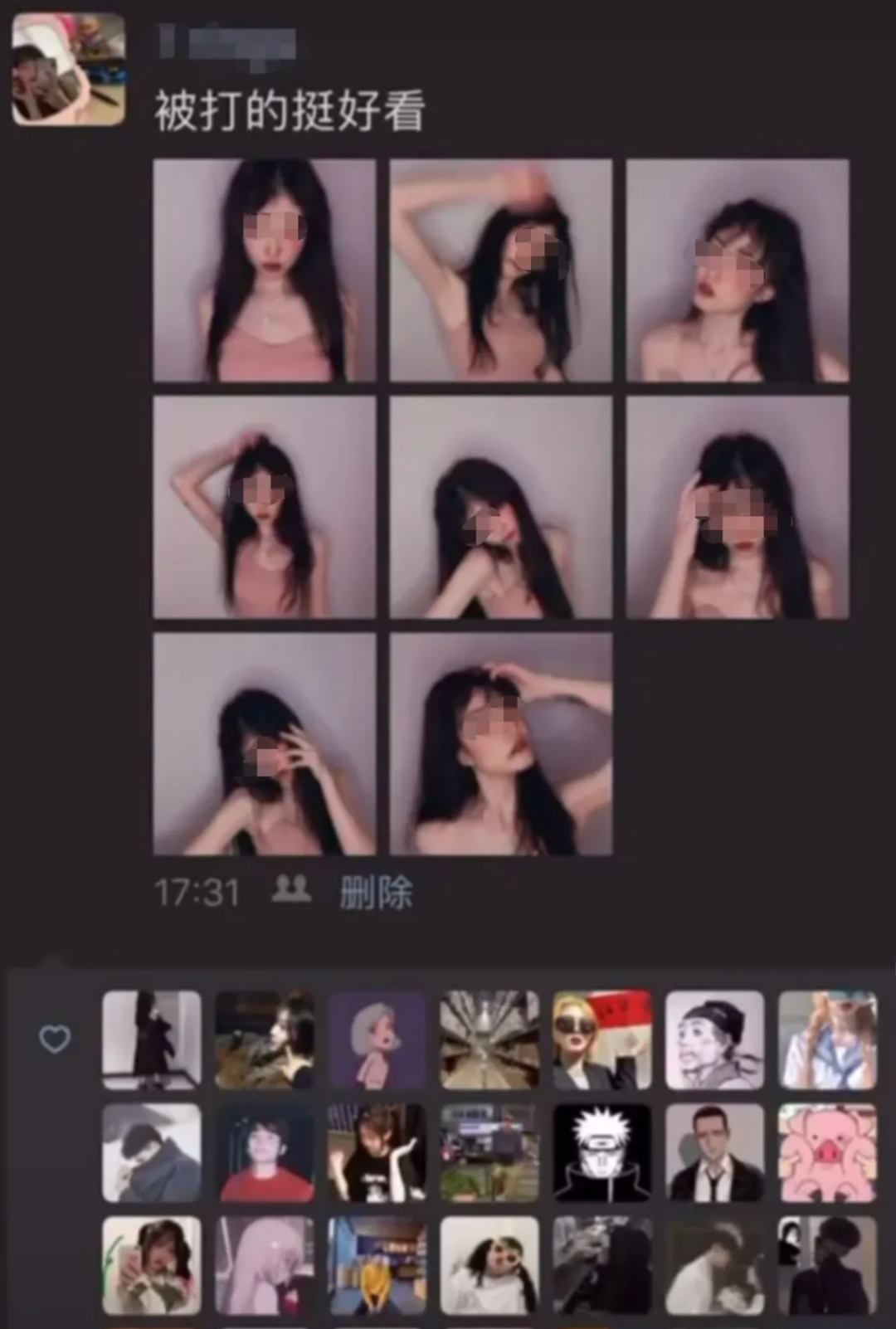The width and height of the screenshot is (896, 1329).
Task: Open the sunglasses blonde avatar profile
Action: pyautogui.click(x=602, y=1039)
